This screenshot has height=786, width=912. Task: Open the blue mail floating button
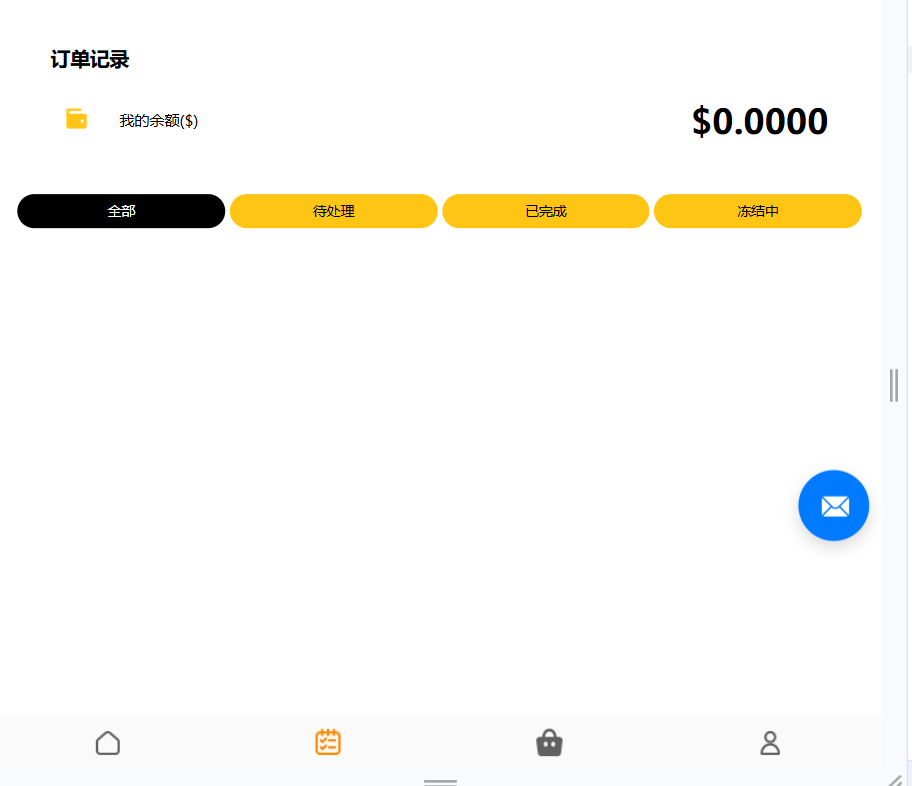[833, 506]
